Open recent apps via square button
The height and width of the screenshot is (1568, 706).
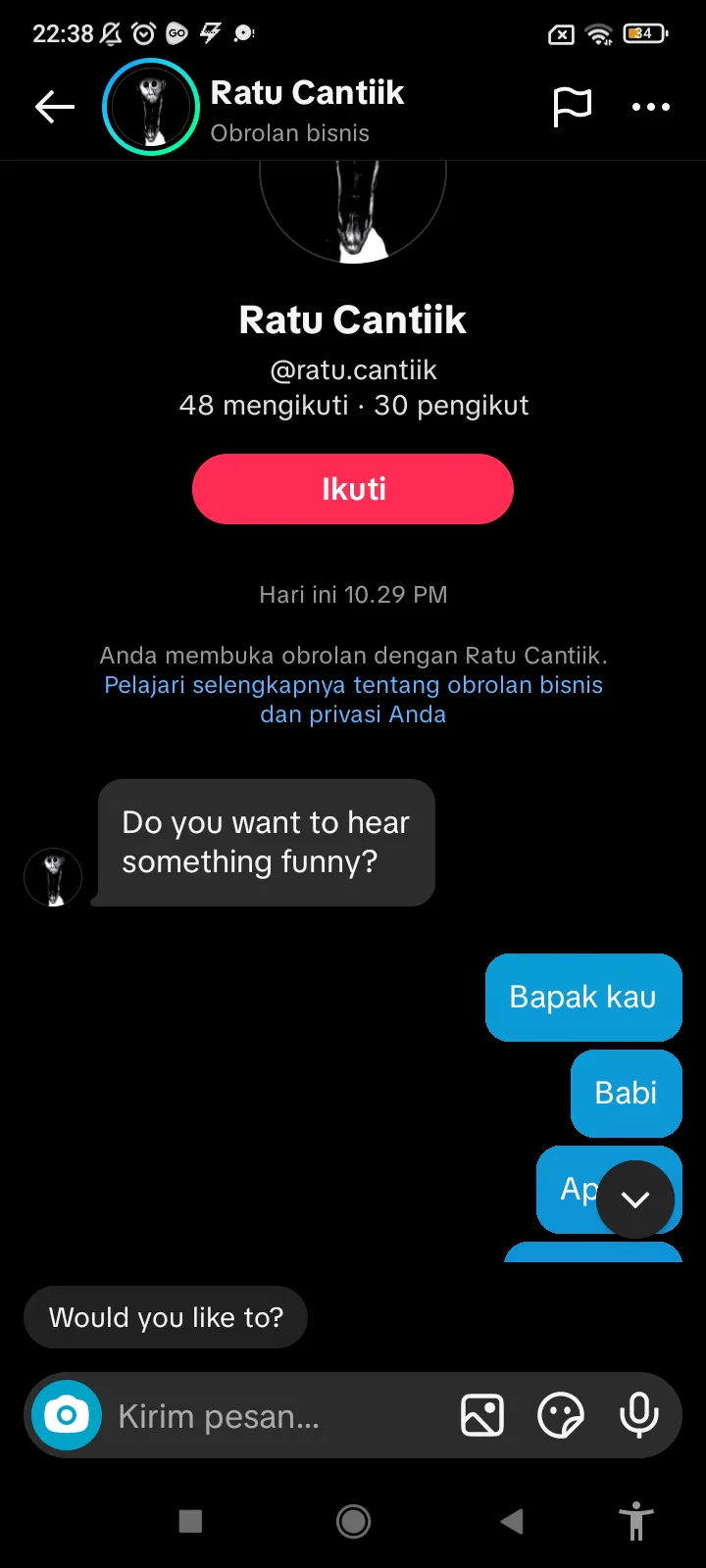pos(190,1521)
